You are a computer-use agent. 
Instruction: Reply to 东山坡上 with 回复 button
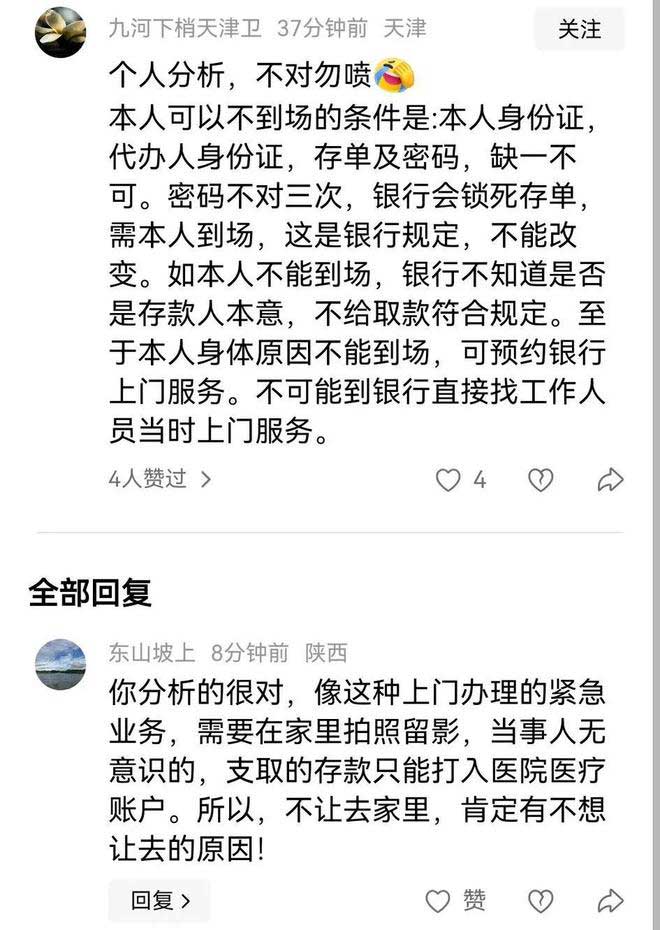point(159,901)
